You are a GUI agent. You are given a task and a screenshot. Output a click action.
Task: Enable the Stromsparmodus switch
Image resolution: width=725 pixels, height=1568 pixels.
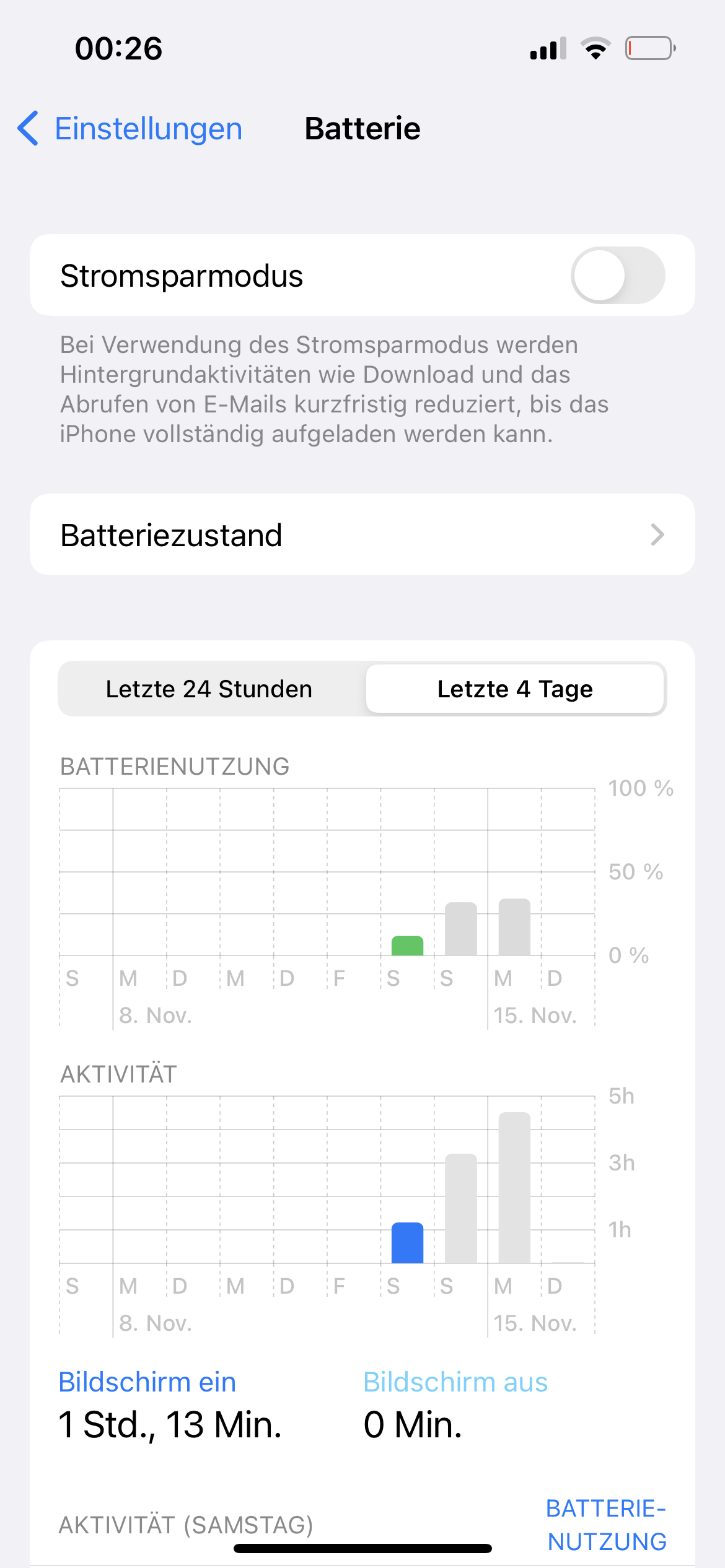pos(617,276)
